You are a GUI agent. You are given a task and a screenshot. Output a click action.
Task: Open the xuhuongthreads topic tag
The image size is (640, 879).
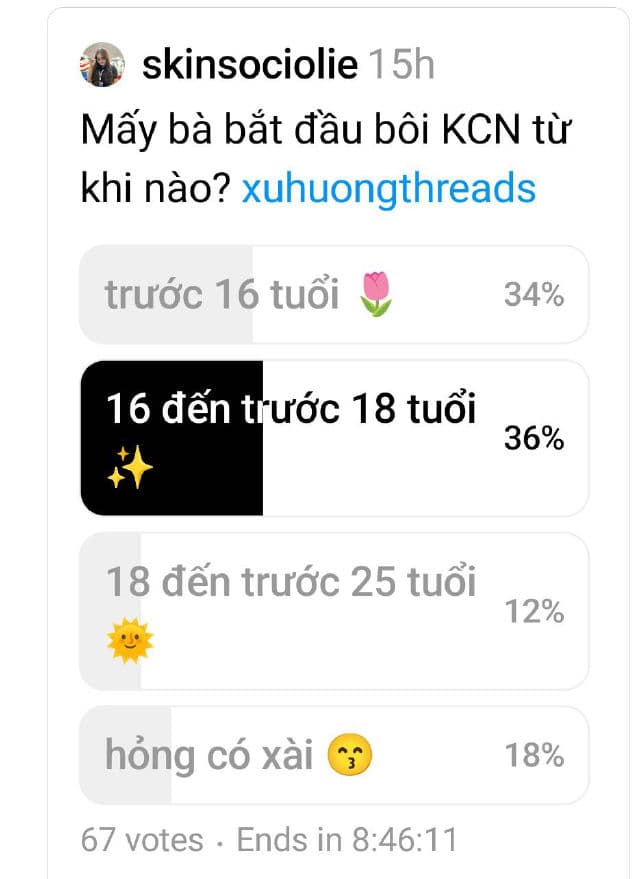click(388, 188)
